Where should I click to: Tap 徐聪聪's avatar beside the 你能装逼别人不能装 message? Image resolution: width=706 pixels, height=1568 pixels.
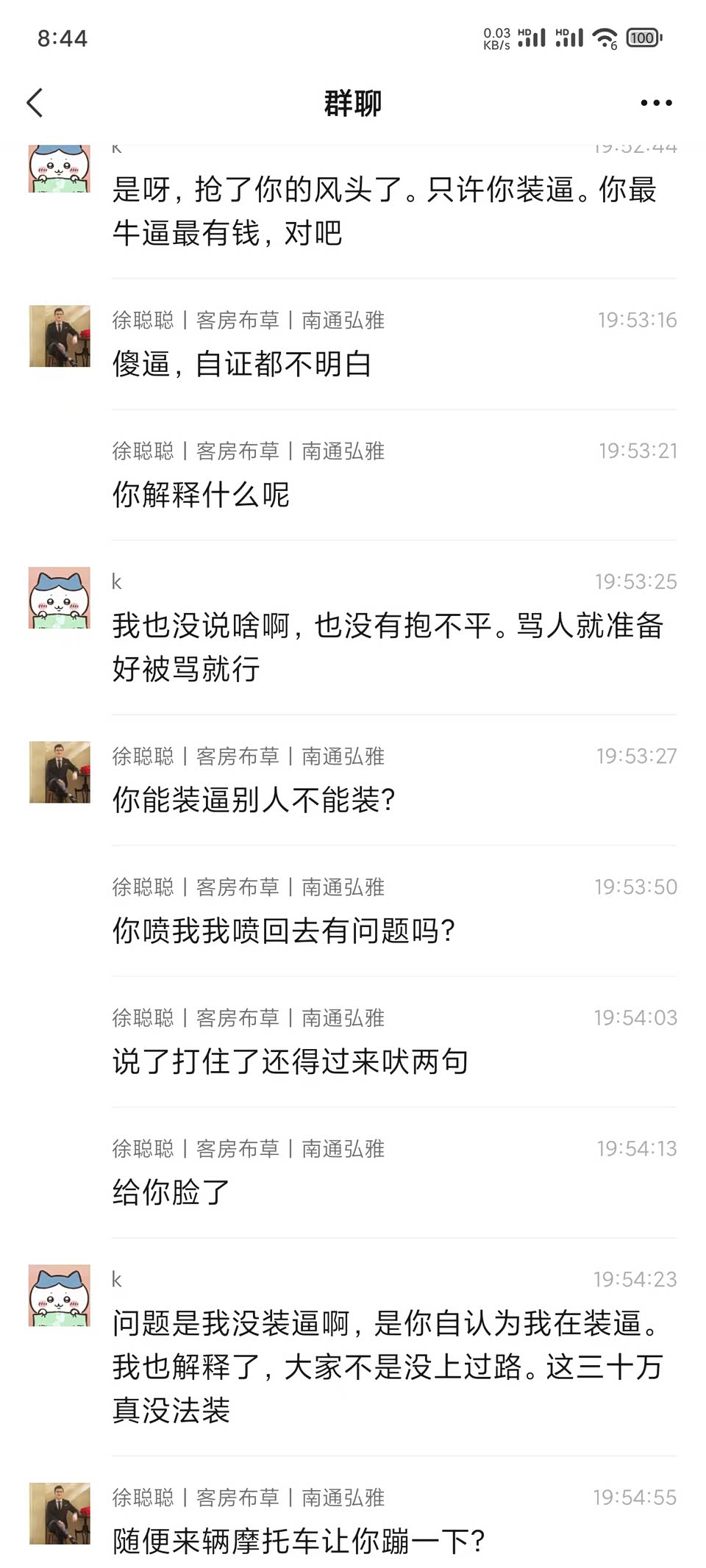click(x=60, y=772)
